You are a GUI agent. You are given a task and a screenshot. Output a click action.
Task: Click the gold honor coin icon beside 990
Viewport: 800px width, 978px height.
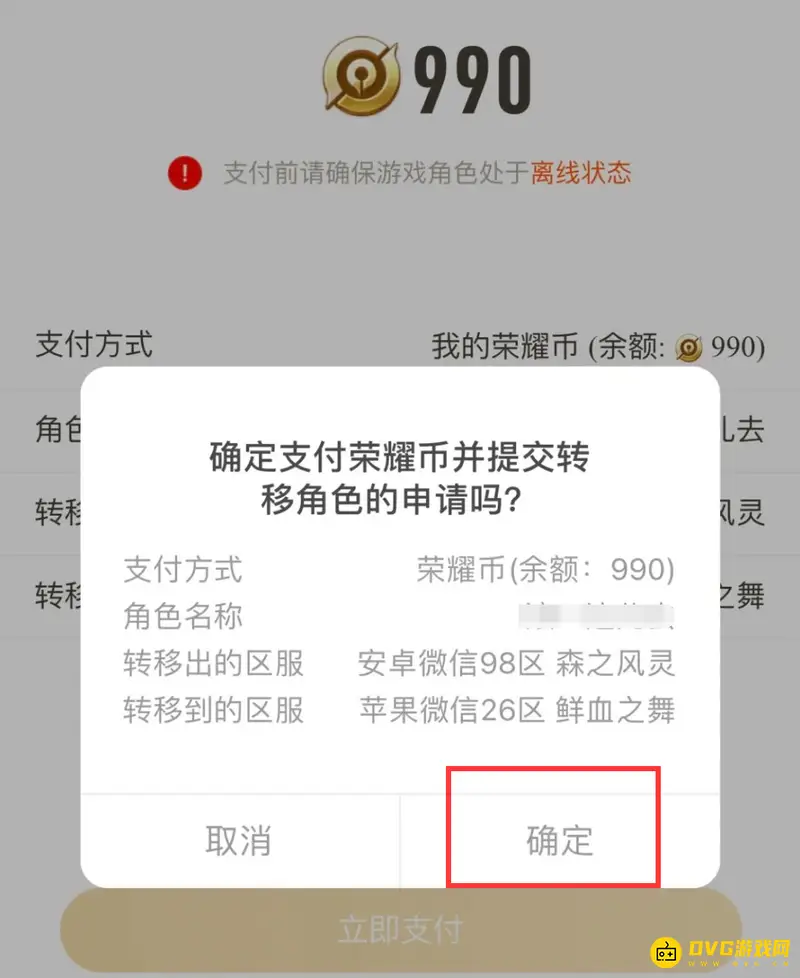coord(363,73)
